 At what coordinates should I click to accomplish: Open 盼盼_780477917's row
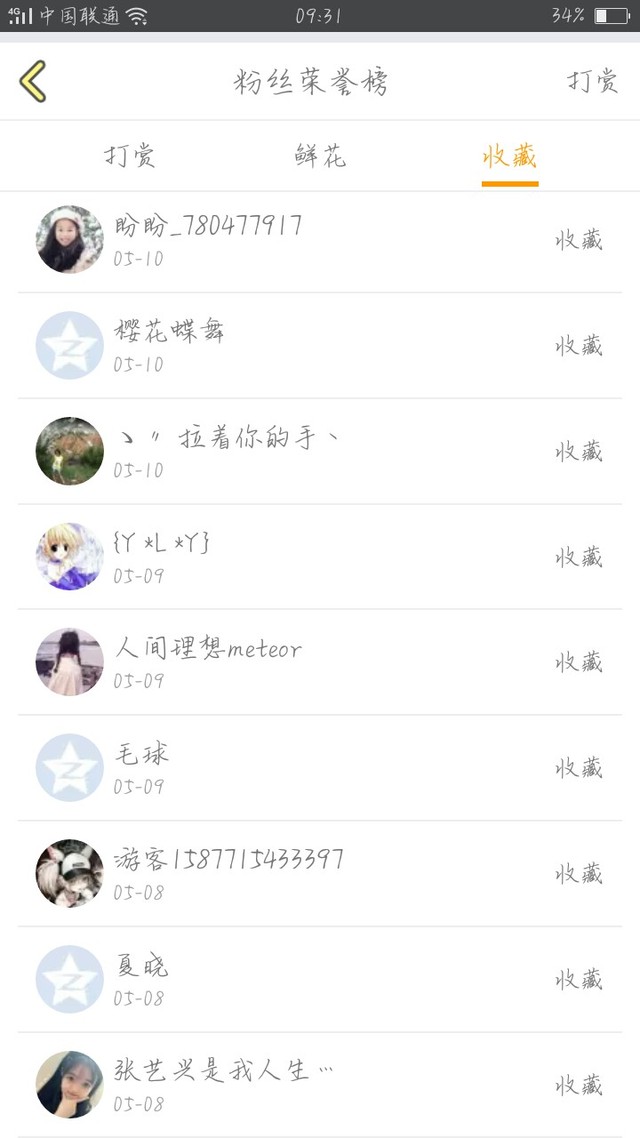tap(320, 240)
